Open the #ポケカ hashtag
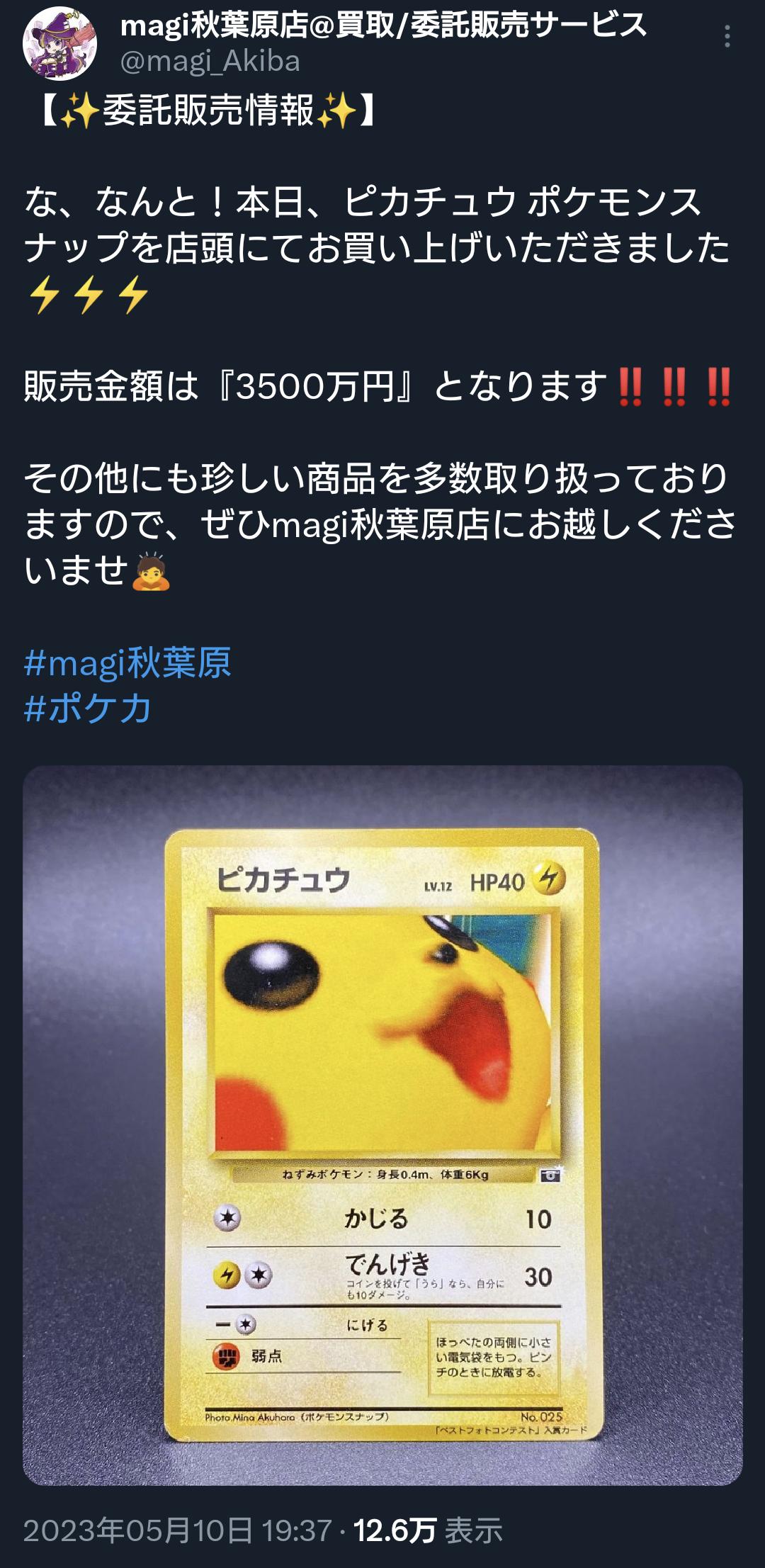Screen dimensions: 765x1568 click(88, 709)
